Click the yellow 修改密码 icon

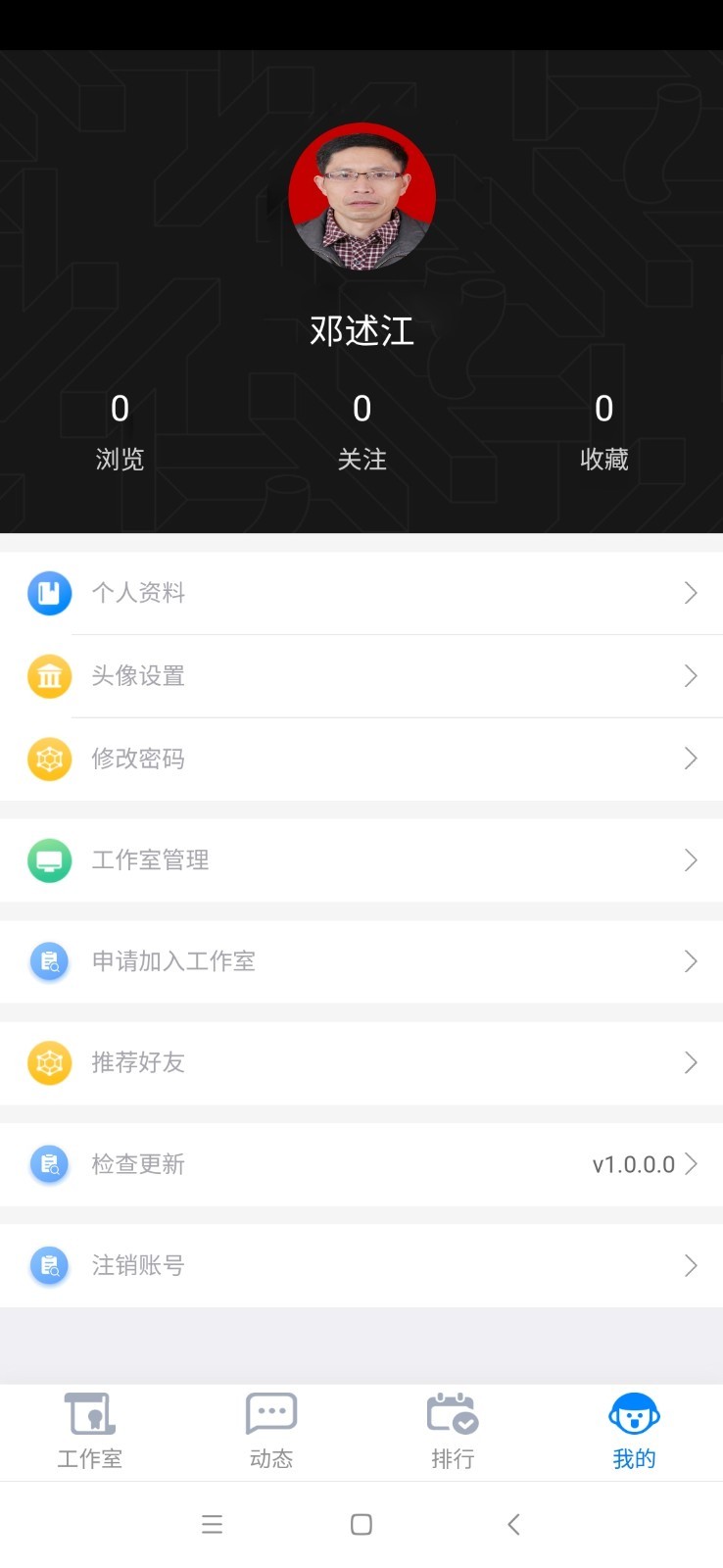[x=49, y=759]
